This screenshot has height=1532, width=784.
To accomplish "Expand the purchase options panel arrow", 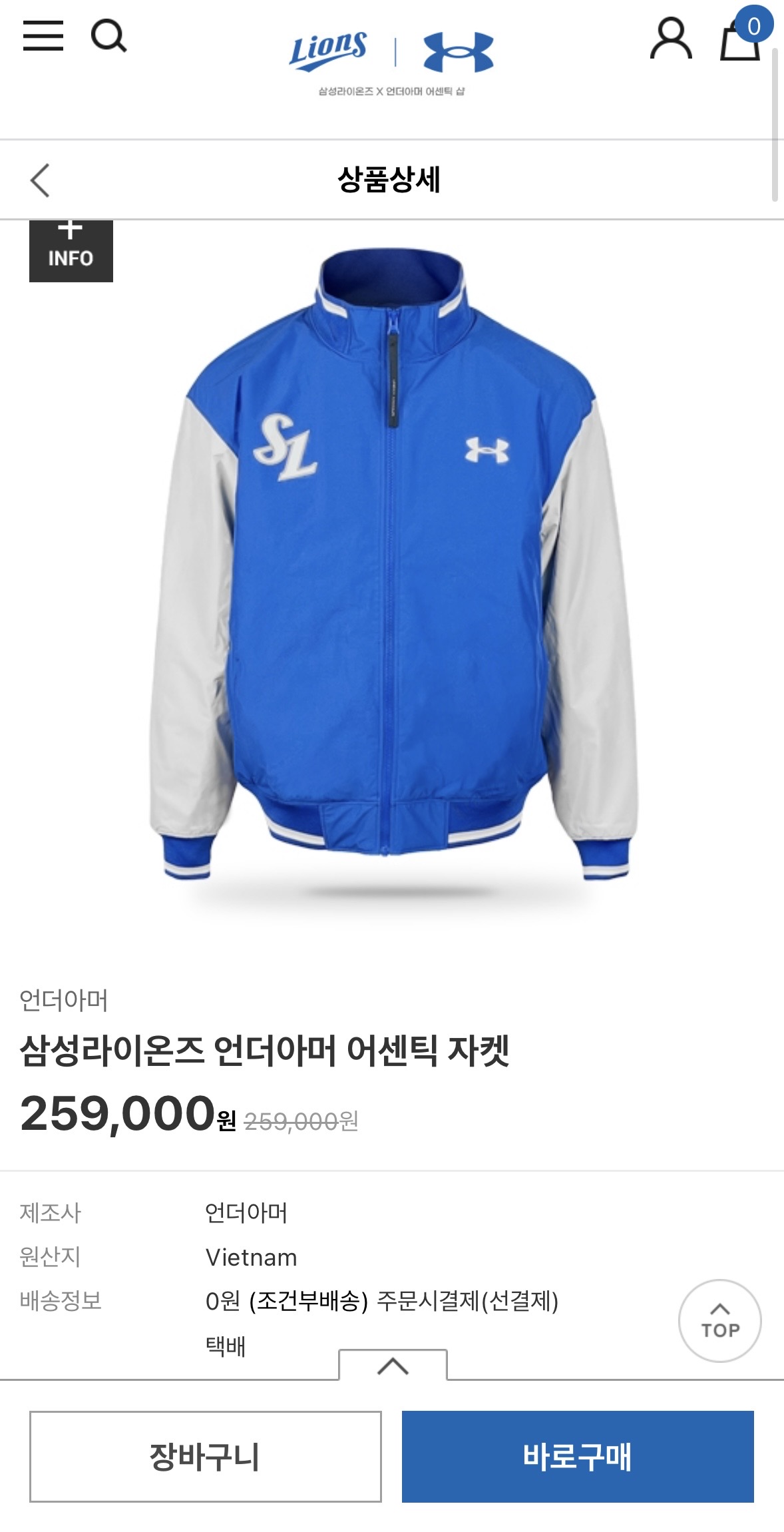I will [393, 1366].
